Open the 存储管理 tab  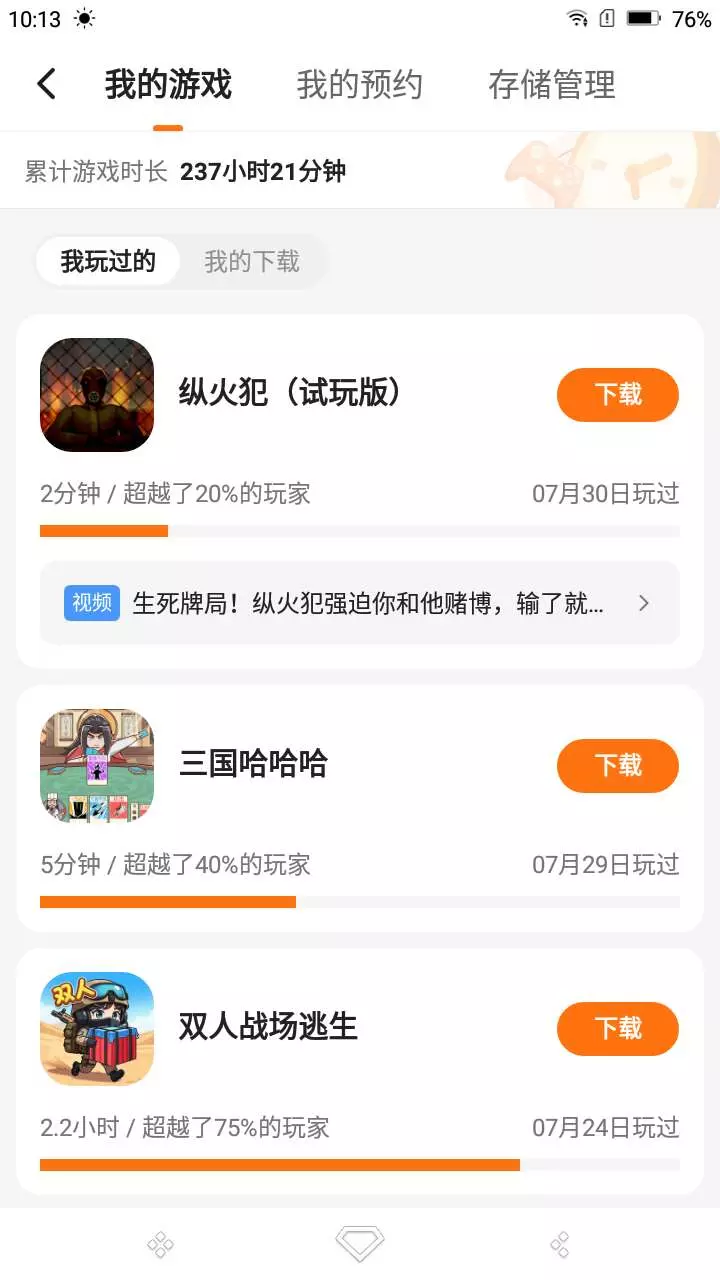[x=551, y=85]
